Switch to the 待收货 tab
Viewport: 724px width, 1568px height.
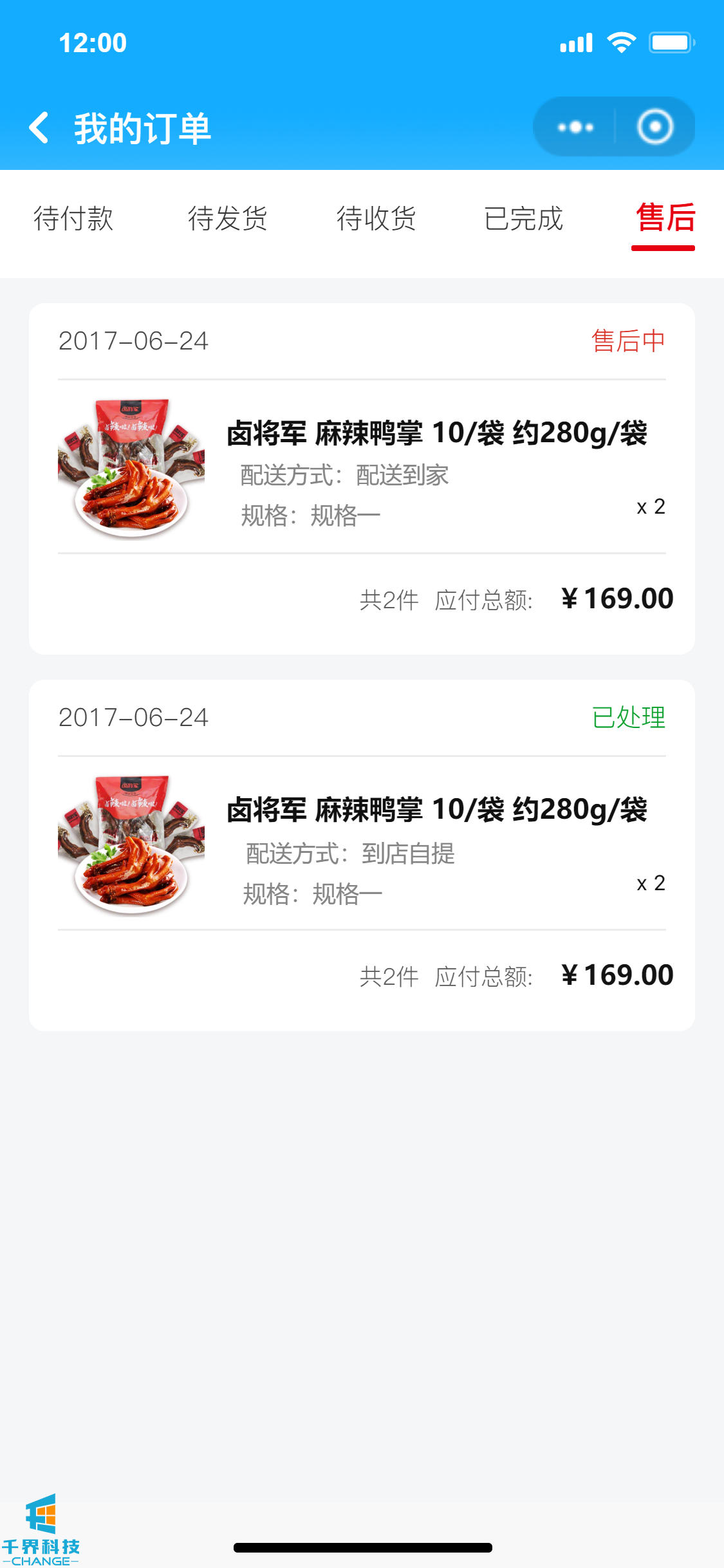coord(376,219)
